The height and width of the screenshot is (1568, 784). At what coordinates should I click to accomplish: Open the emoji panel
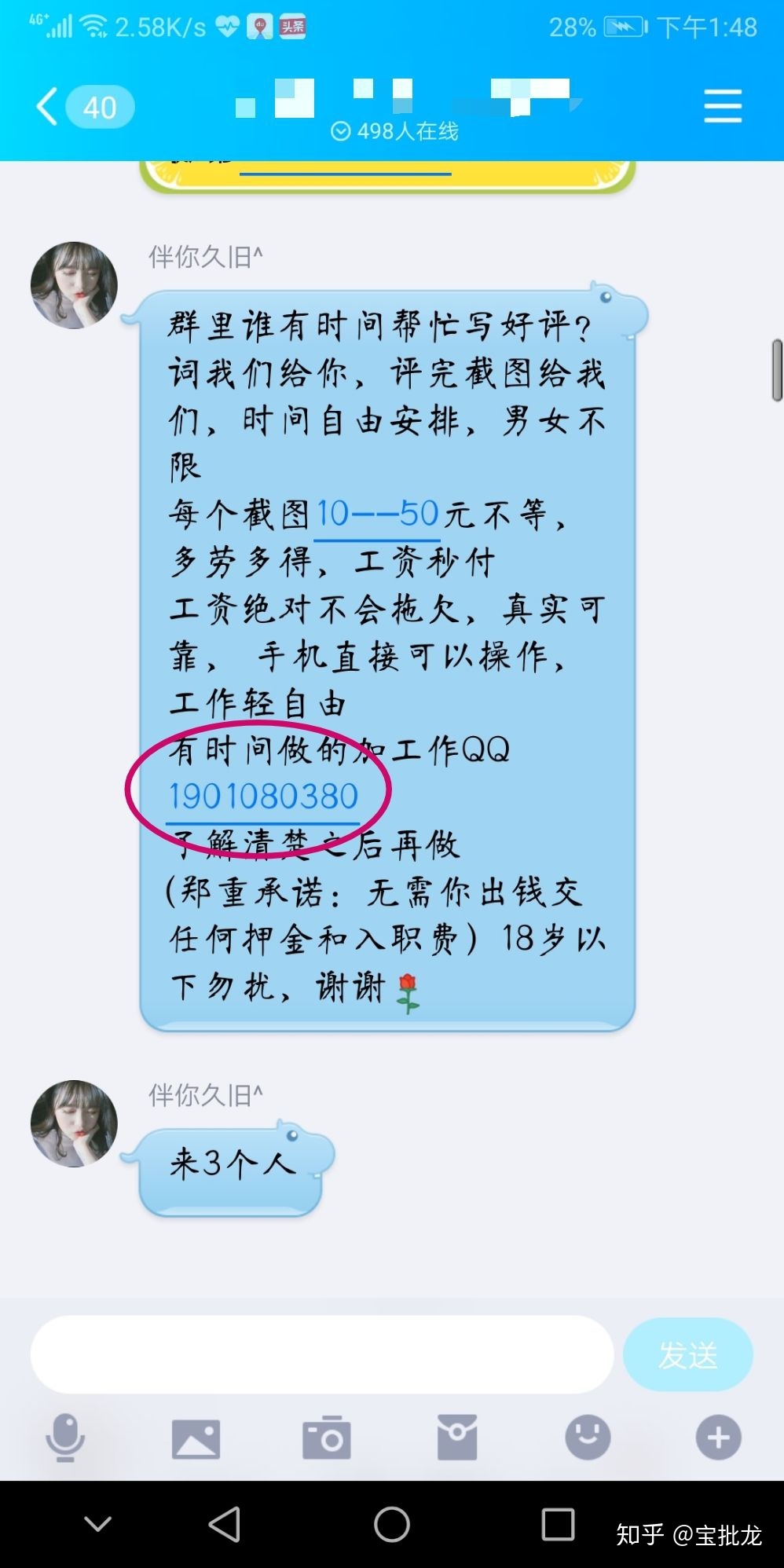point(588,1438)
